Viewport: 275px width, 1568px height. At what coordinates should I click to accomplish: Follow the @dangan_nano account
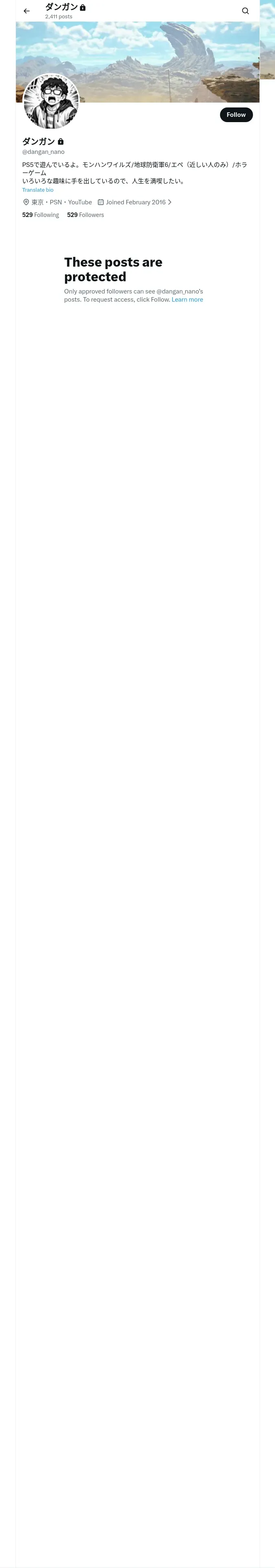pyautogui.click(x=236, y=114)
